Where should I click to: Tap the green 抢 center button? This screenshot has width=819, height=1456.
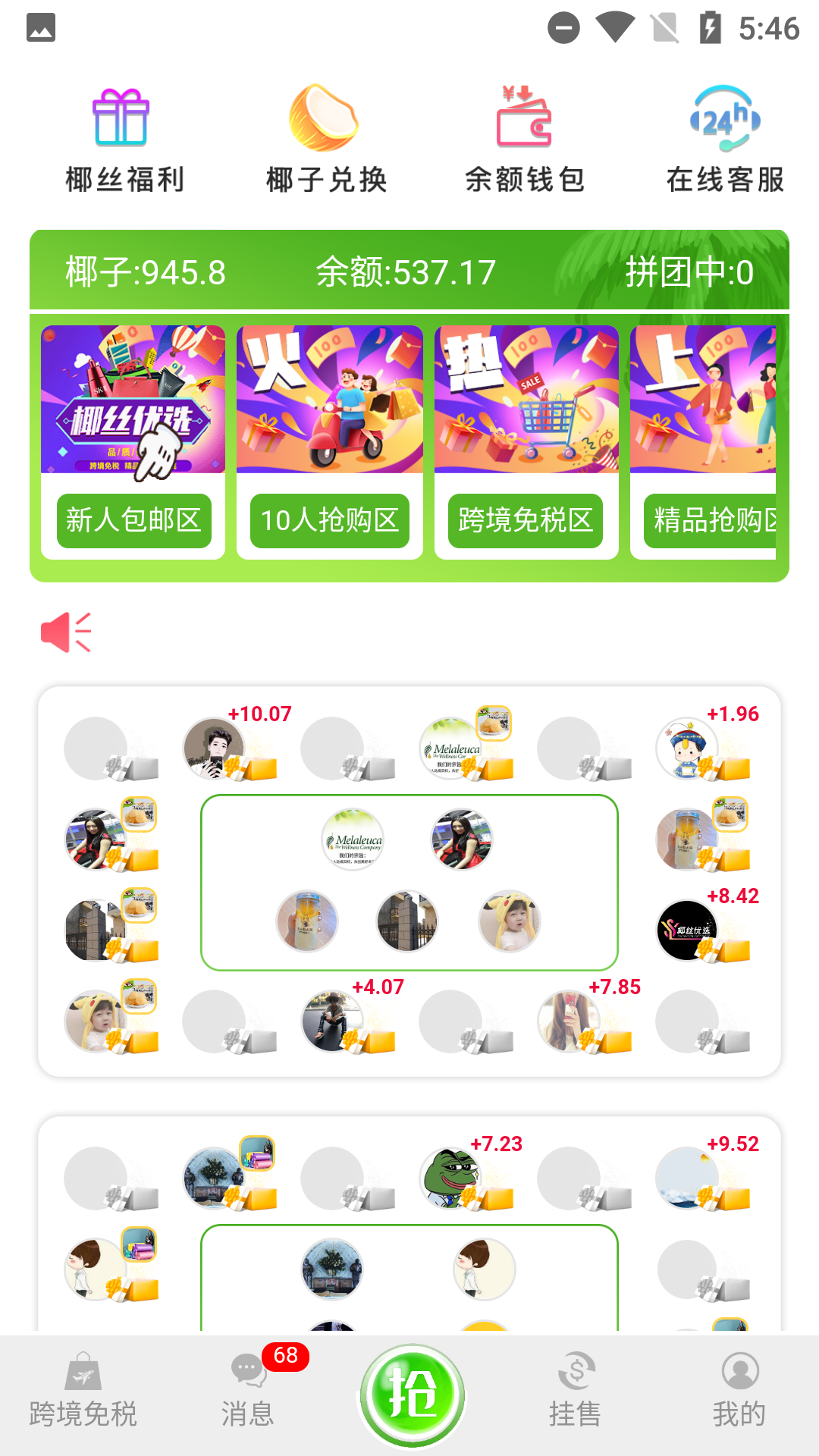coord(412,1394)
